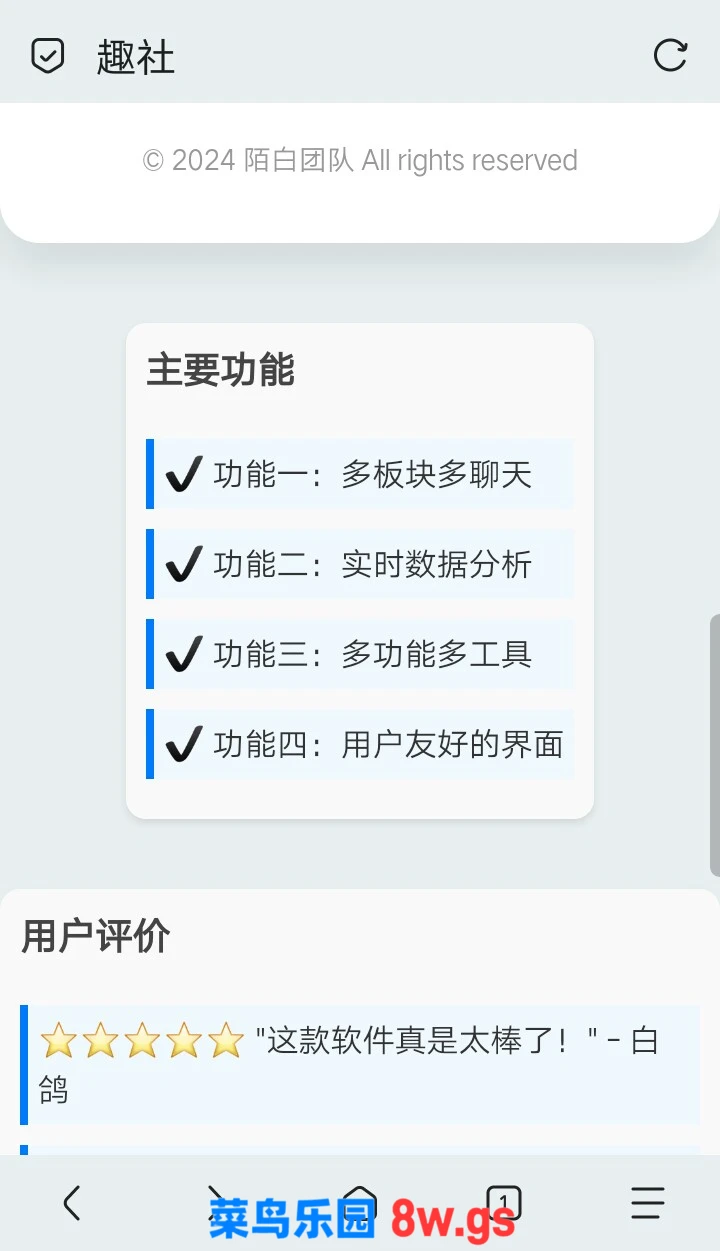This screenshot has width=720, height=1251.
Task: Open the site security shield info
Action: pos(47,56)
